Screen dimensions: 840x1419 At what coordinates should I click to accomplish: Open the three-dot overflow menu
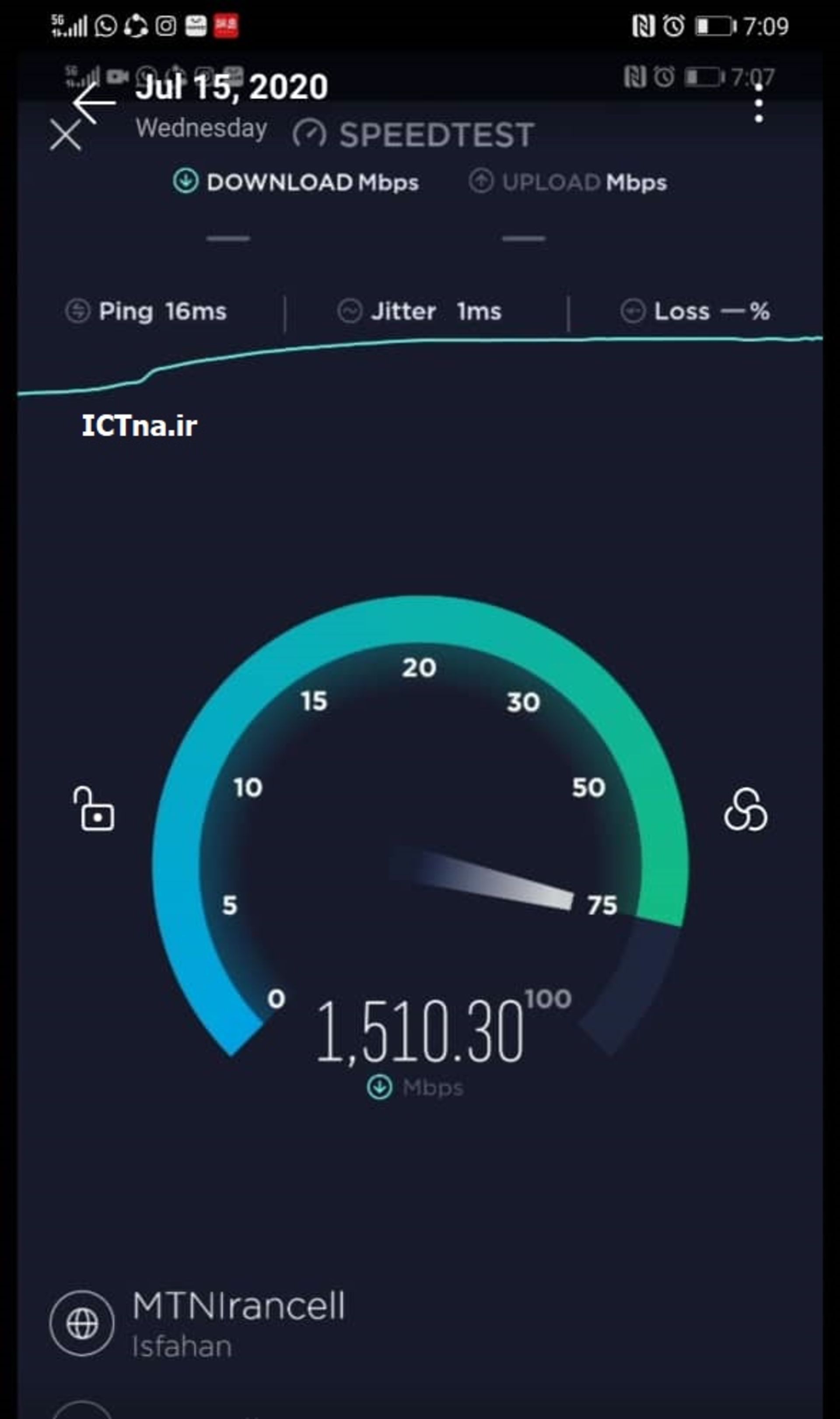point(759,105)
